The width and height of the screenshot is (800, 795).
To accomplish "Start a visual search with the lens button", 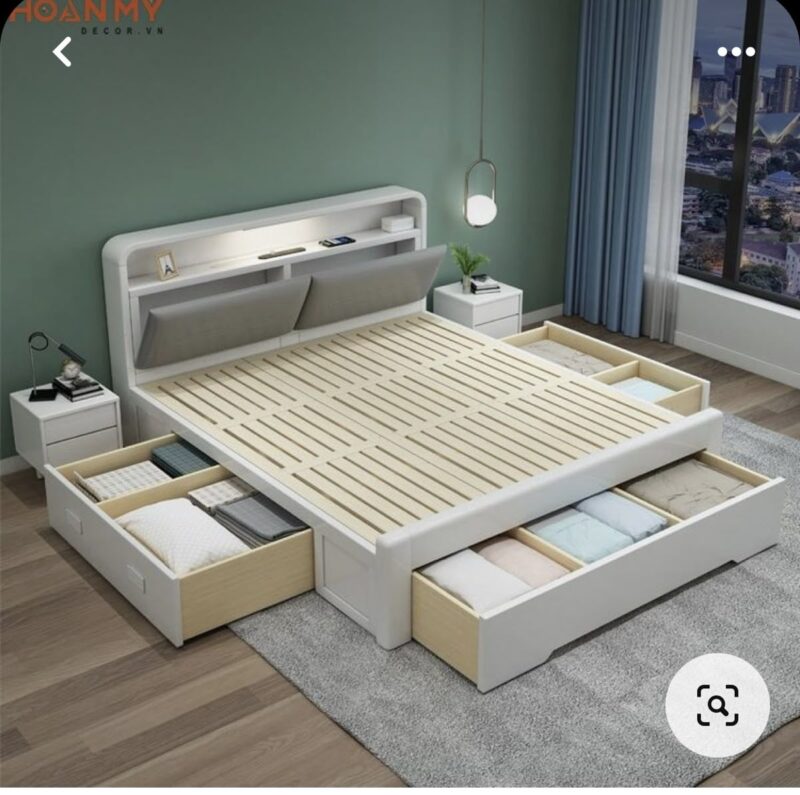I will click(718, 705).
